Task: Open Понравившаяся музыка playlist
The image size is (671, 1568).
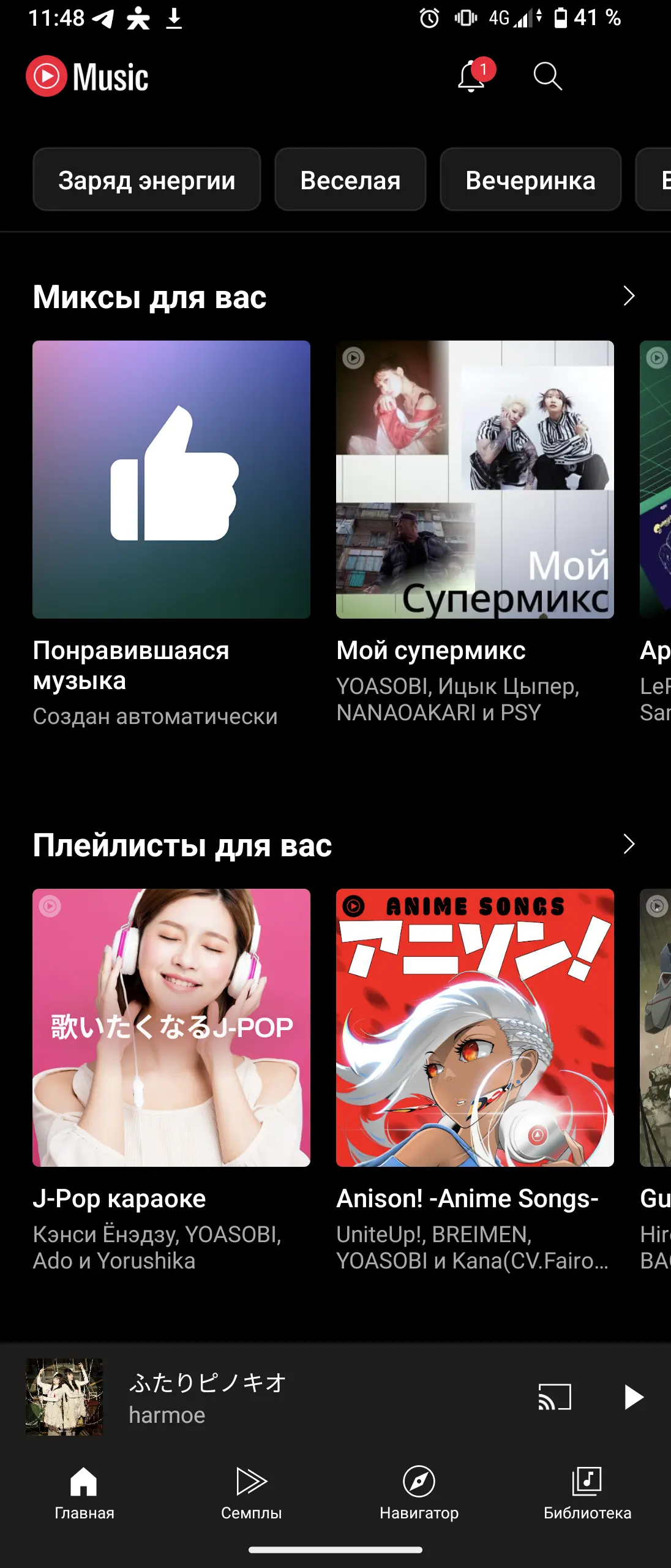Action: point(171,480)
